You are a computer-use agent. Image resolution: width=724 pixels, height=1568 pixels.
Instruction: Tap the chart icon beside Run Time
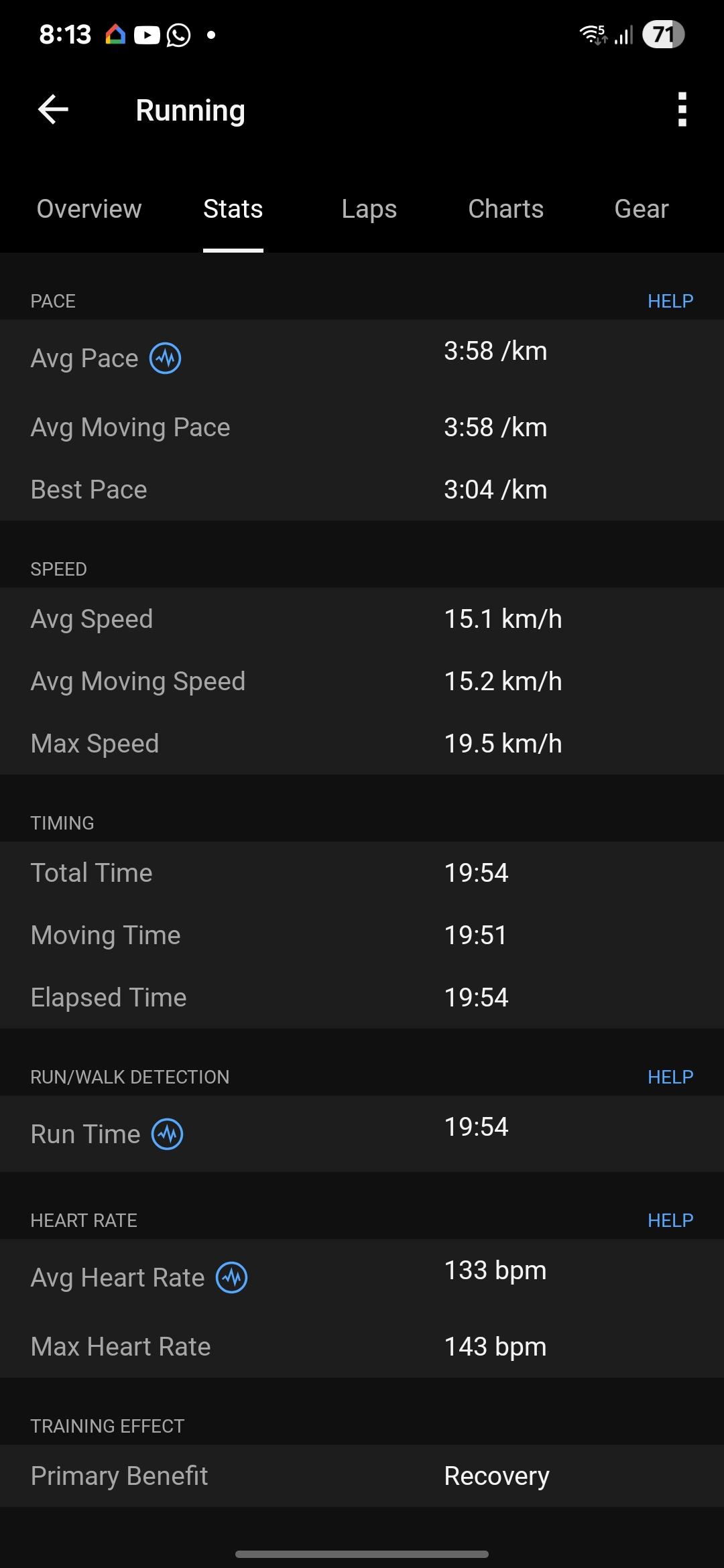pyautogui.click(x=168, y=1134)
